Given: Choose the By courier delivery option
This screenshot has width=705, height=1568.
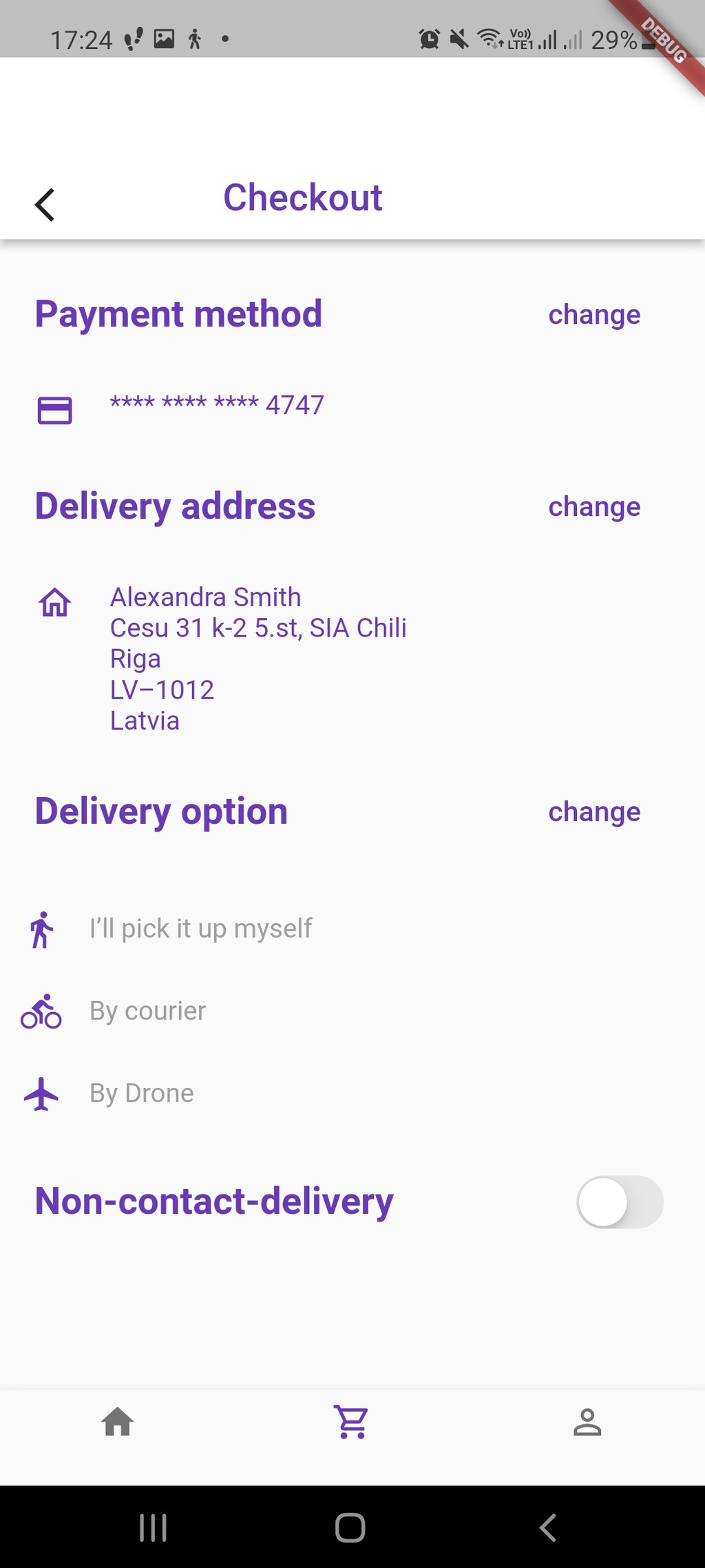Looking at the screenshot, I should click(x=147, y=1011).
